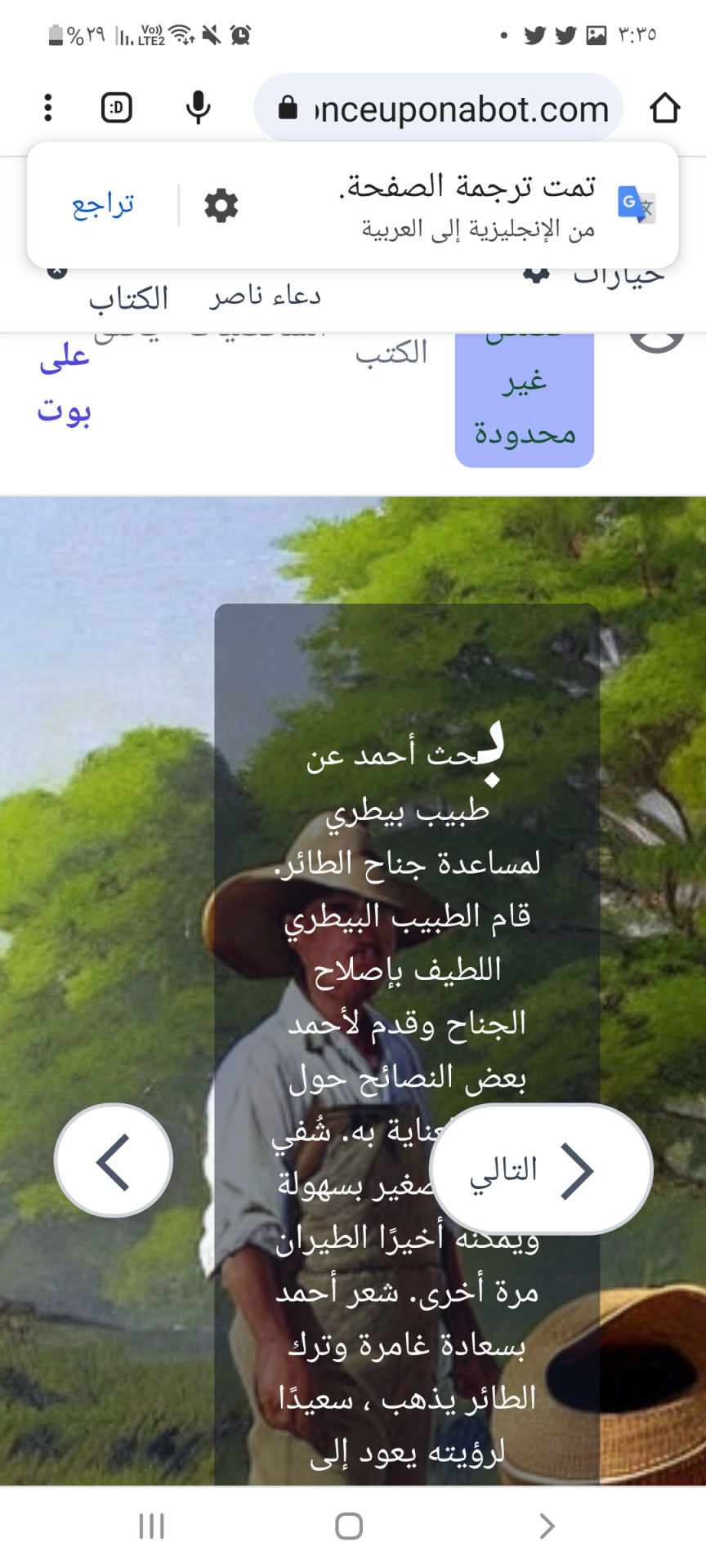Open the Chrome overflow menu
This screenshot has height=1568, width=706.
click(48, 108)
